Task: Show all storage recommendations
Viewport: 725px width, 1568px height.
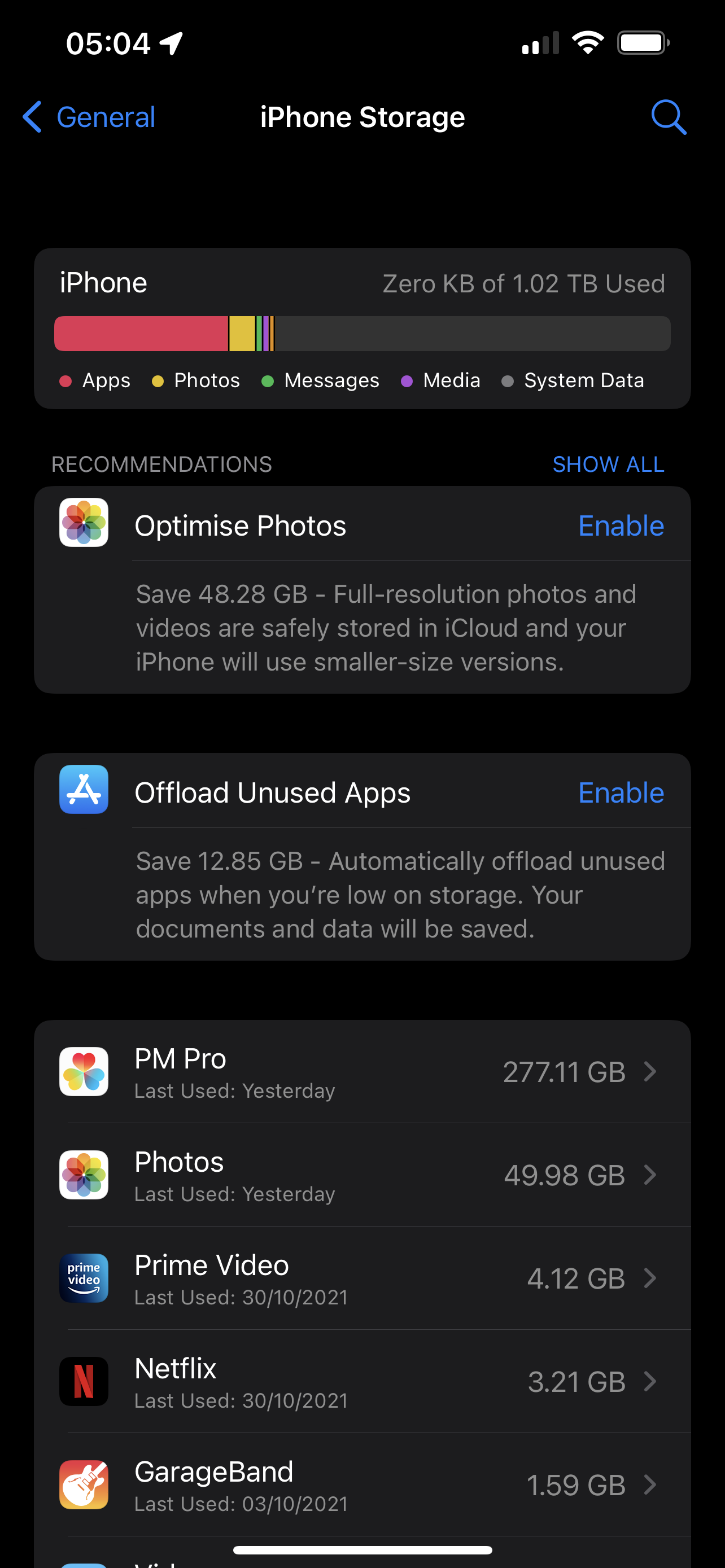Action: 608,465
